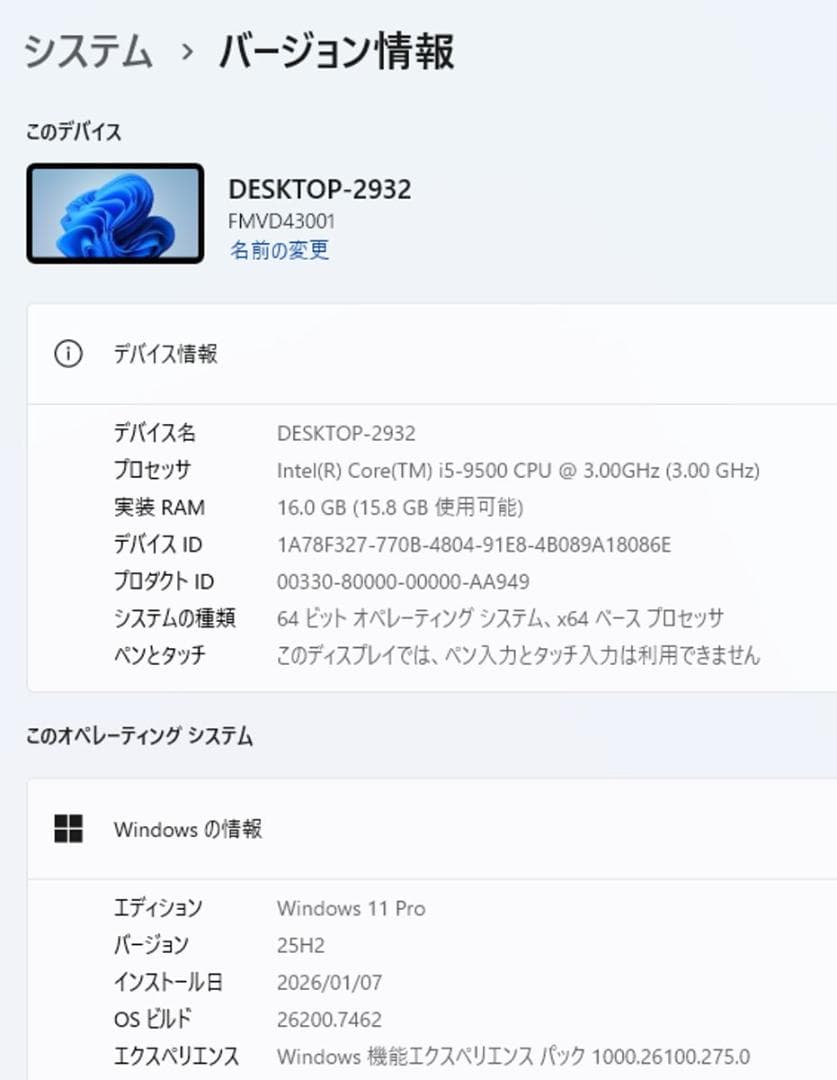This screenshot has width=837, height=1080.
Task: Select the OS ビルド value 26200.7462
Action: (x=331, y=1019)
